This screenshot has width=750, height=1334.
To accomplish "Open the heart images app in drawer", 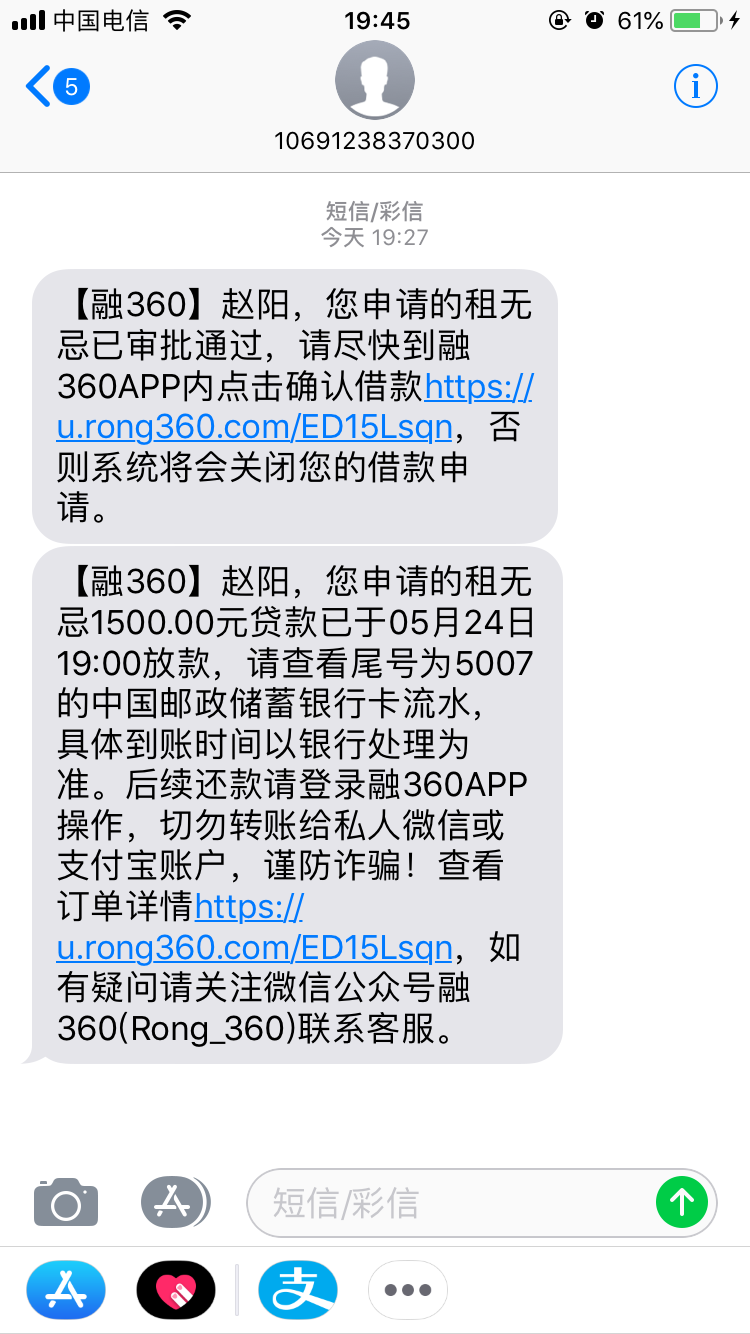I will [176, 1290].
